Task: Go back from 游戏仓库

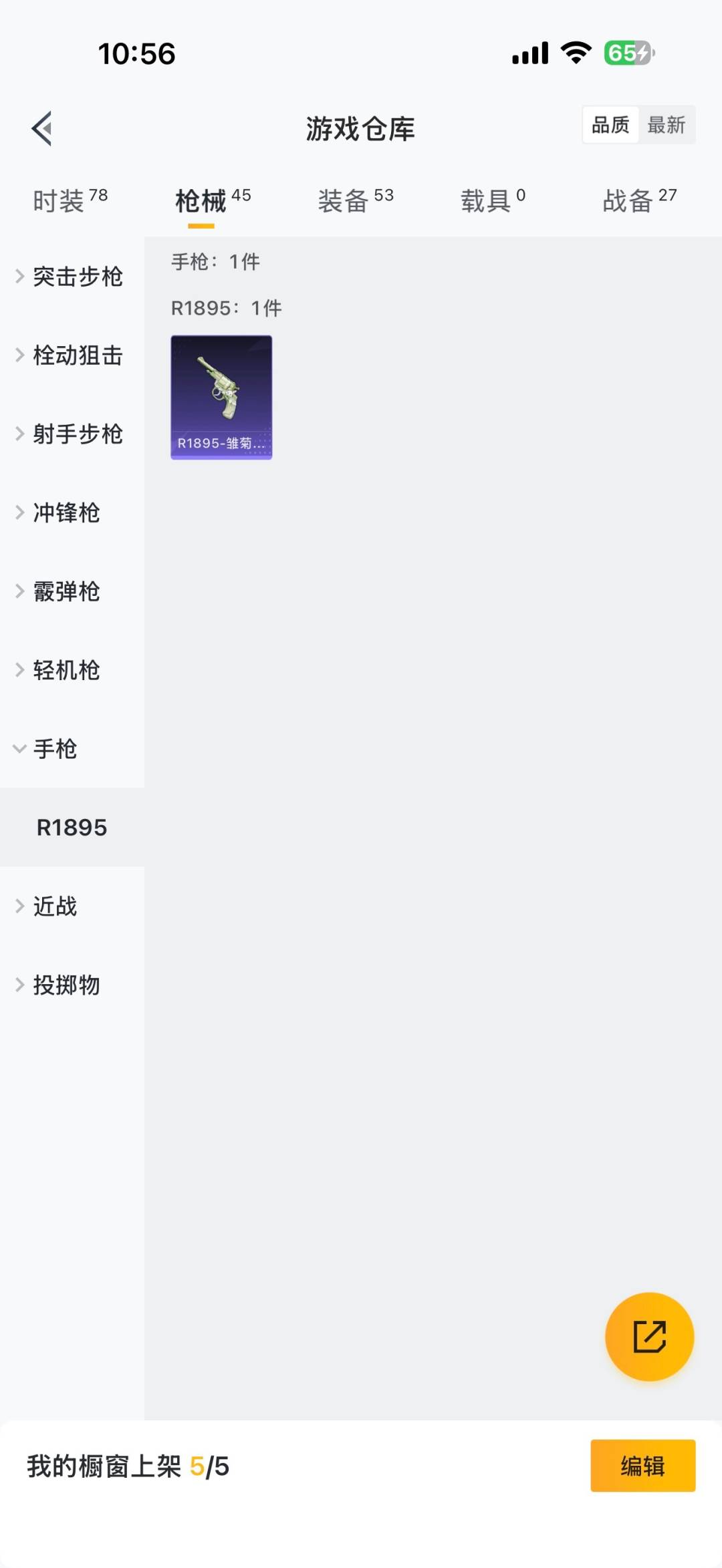Action: 42,128
